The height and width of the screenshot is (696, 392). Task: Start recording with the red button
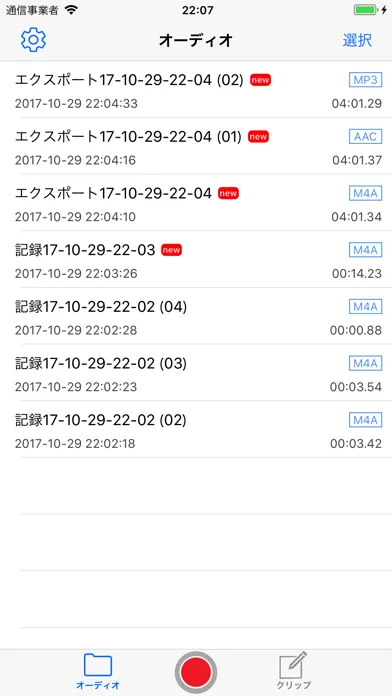(x=196, y=673)
